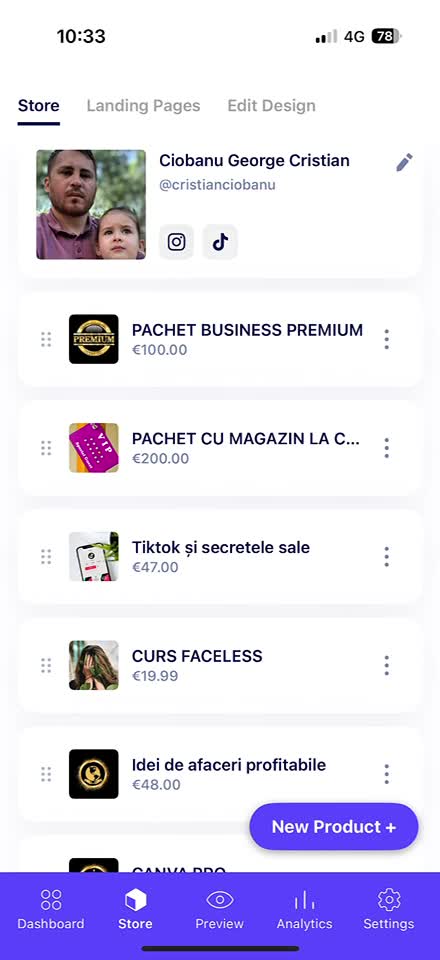
Task: Open the Preview tab
Action: tap(220, 910)
